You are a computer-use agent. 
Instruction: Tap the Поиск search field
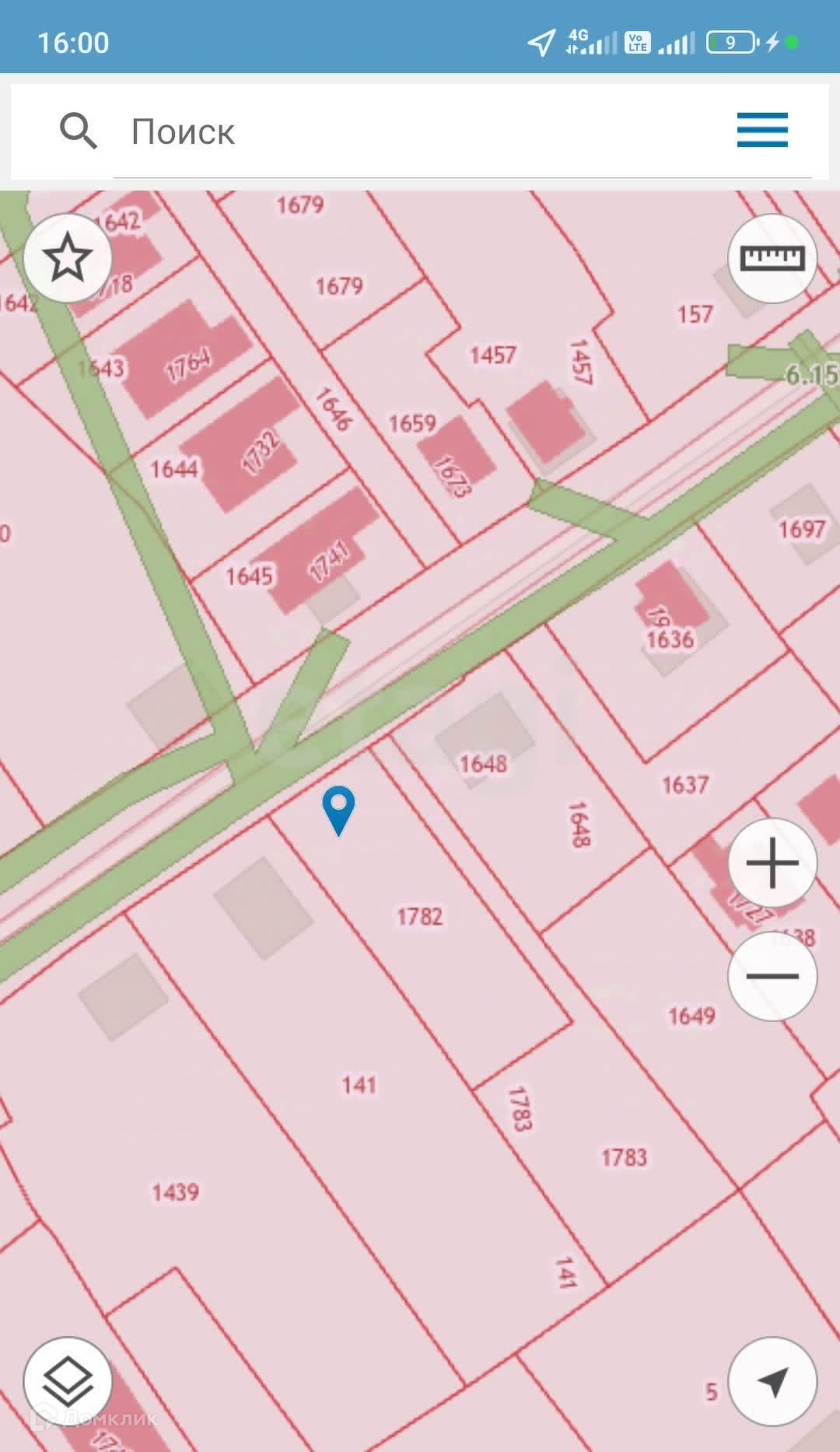(x=420, y=131)
